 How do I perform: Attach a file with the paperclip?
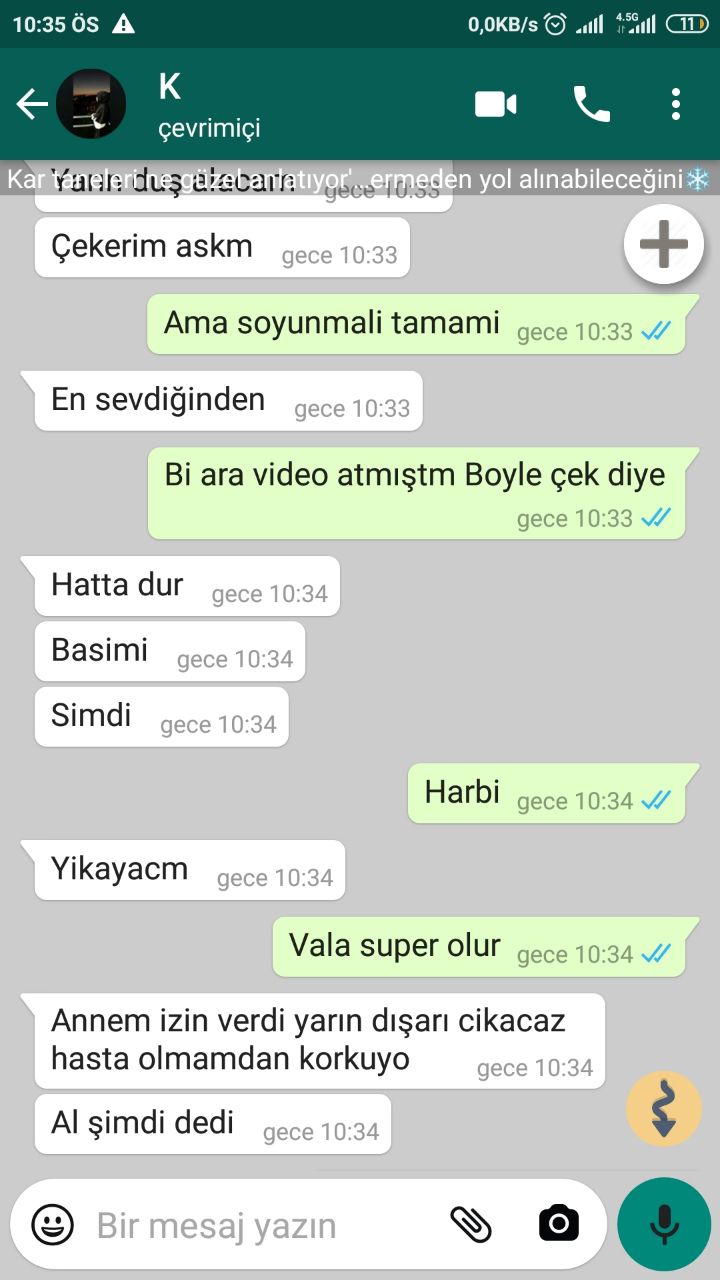click(472, 1222)
